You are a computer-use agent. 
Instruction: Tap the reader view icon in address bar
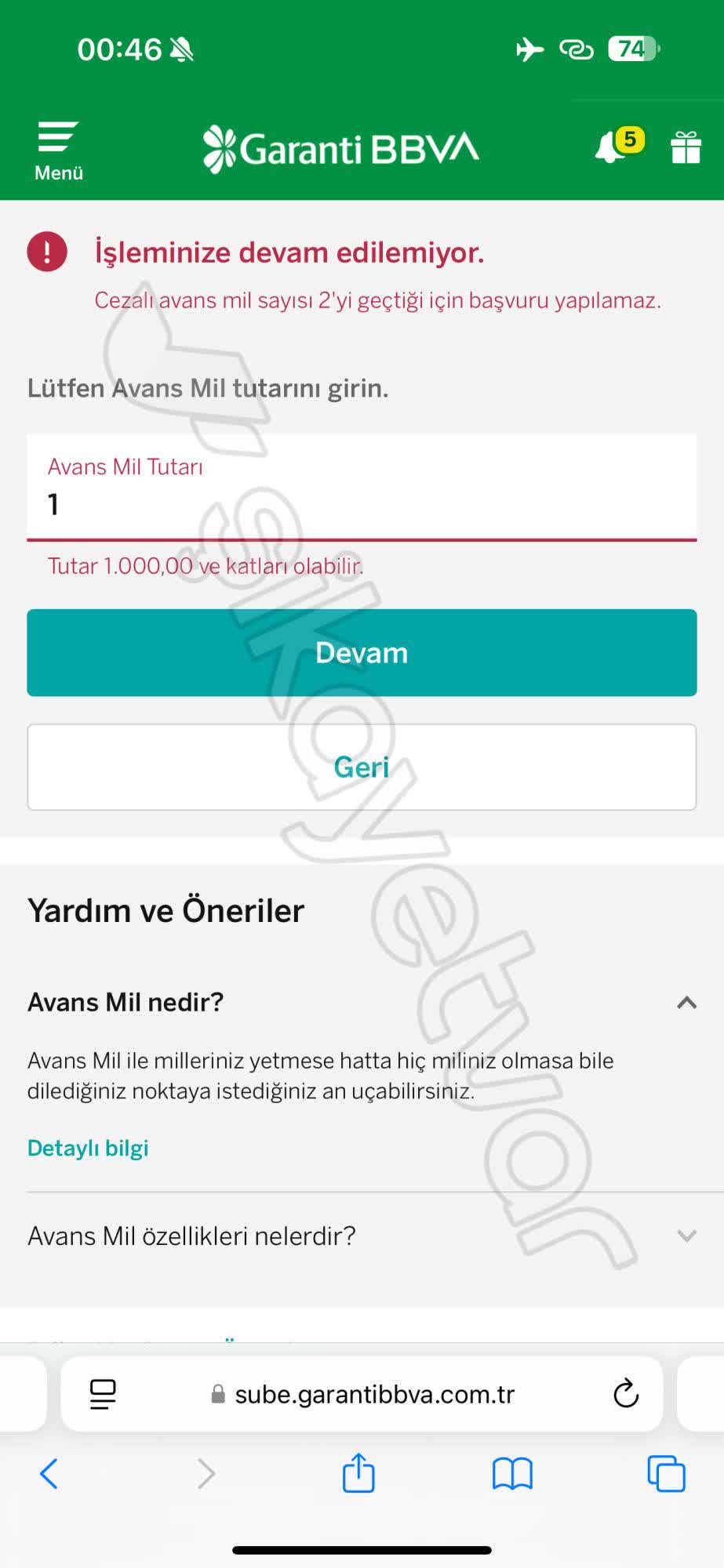(x=101, y=1394)
